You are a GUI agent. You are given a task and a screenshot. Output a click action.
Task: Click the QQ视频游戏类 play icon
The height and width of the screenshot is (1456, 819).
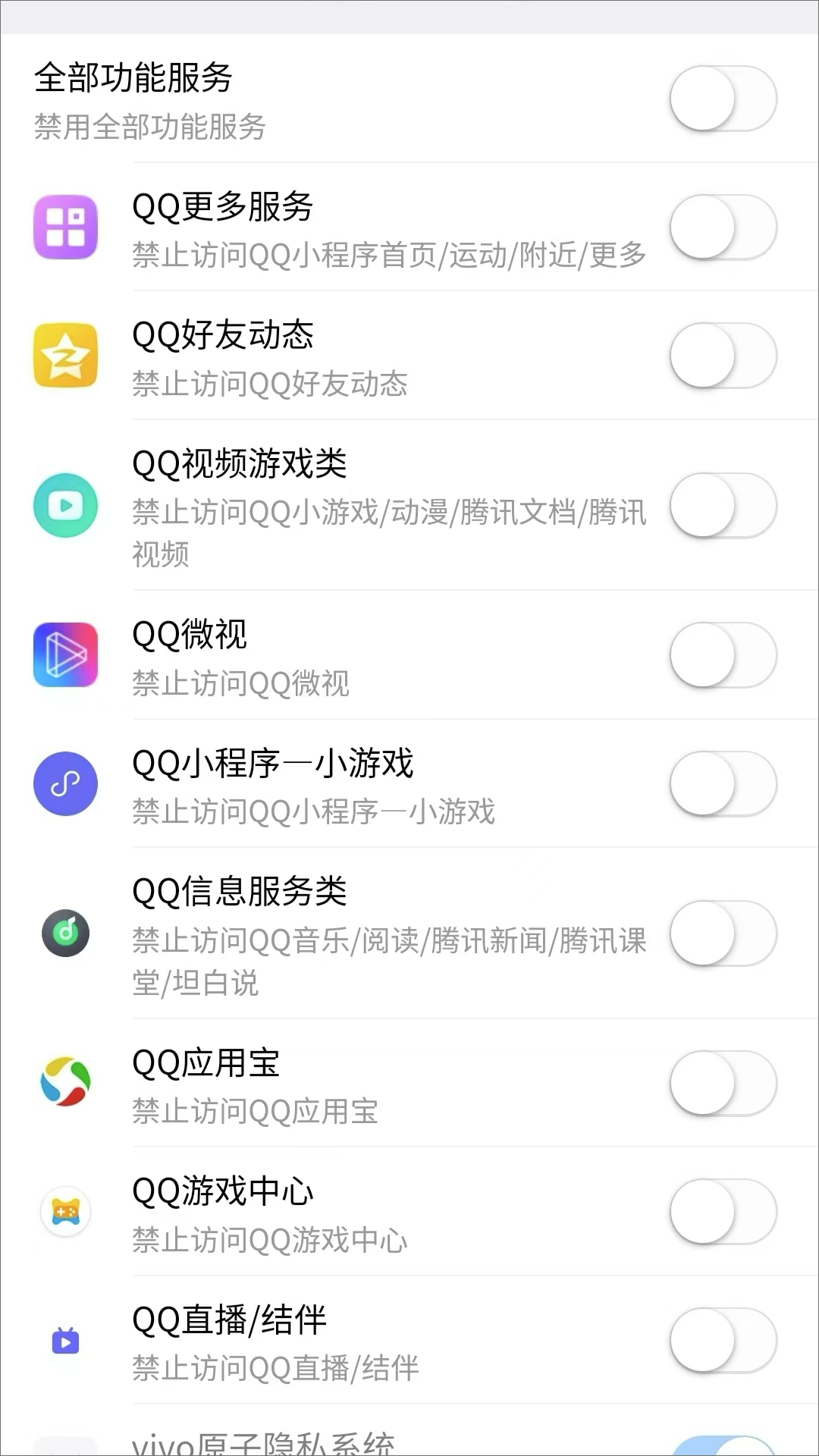click(65, 506)
